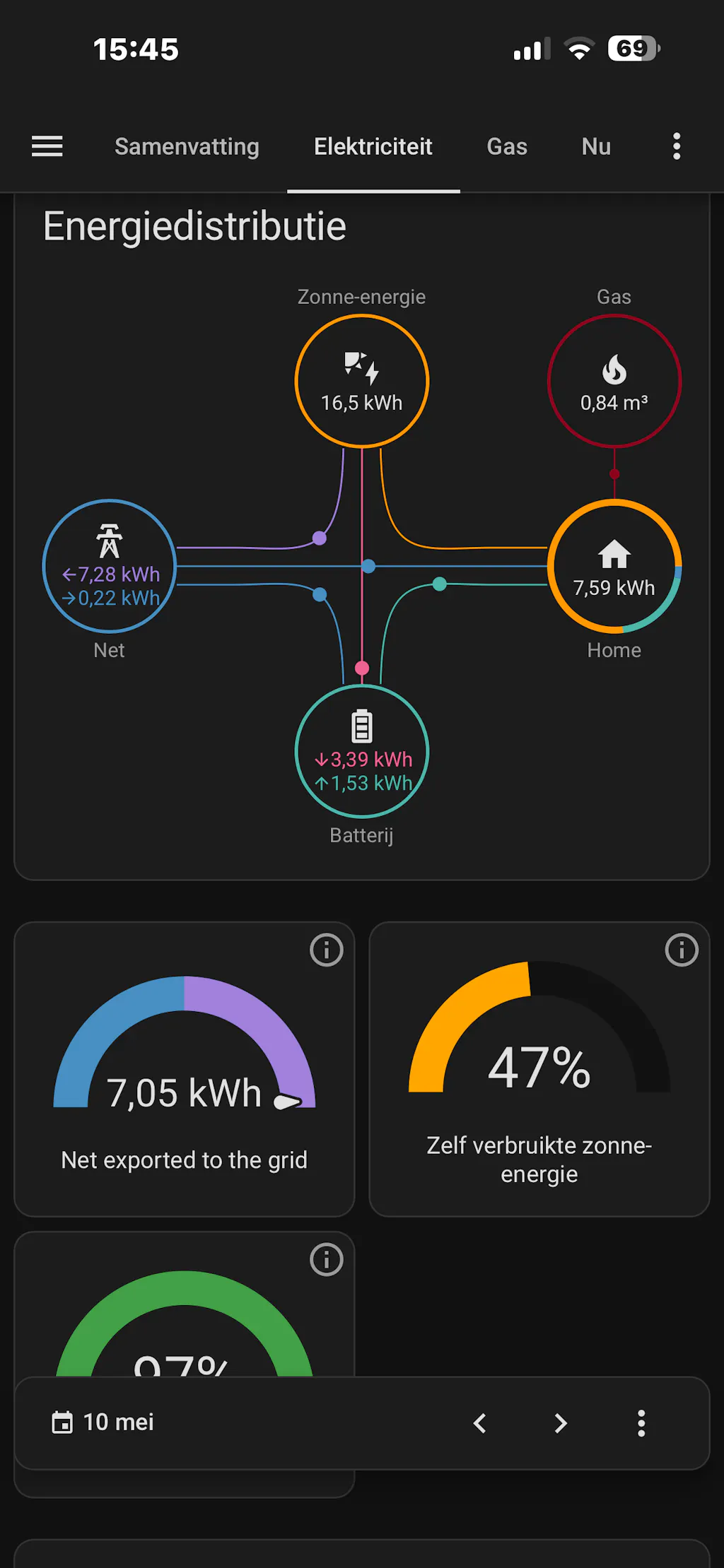Show info for Net exported to the grid
This screenshot has width=724, height=1568.
(327, 950)
